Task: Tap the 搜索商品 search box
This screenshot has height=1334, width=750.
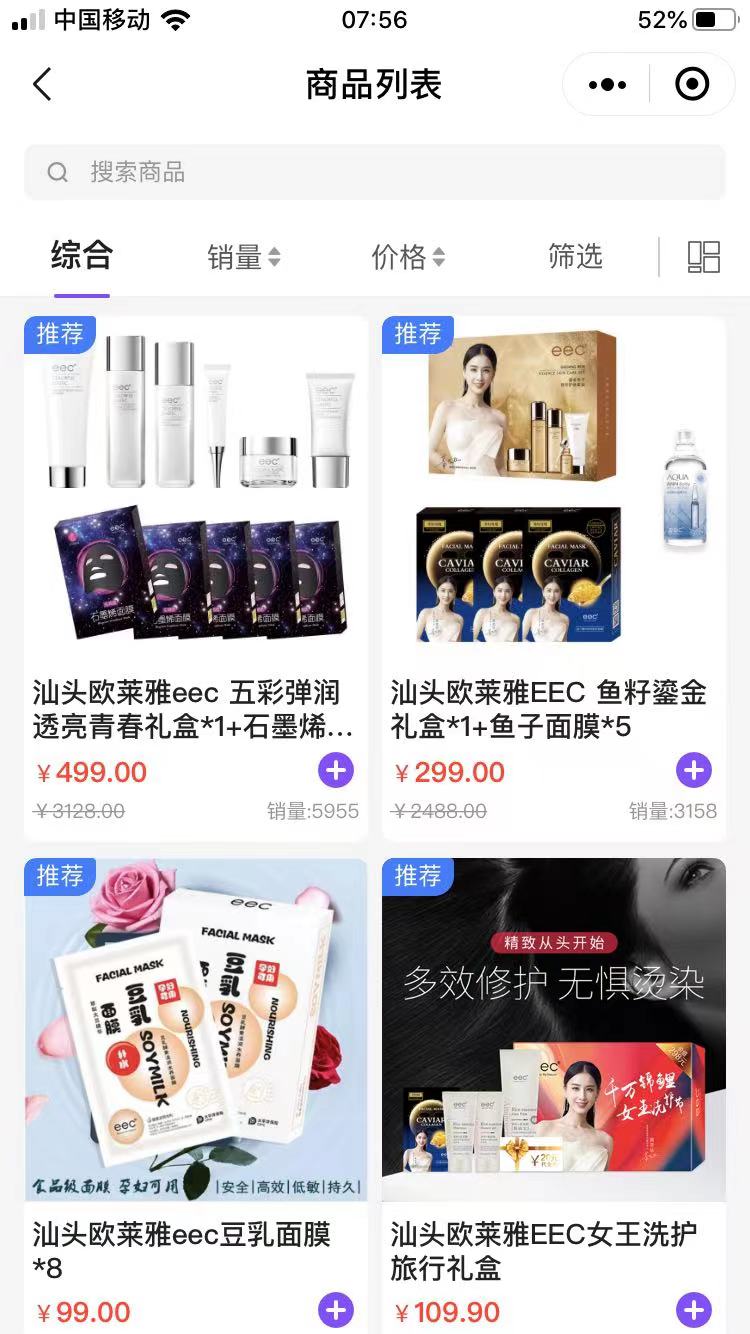Action: 375,172
